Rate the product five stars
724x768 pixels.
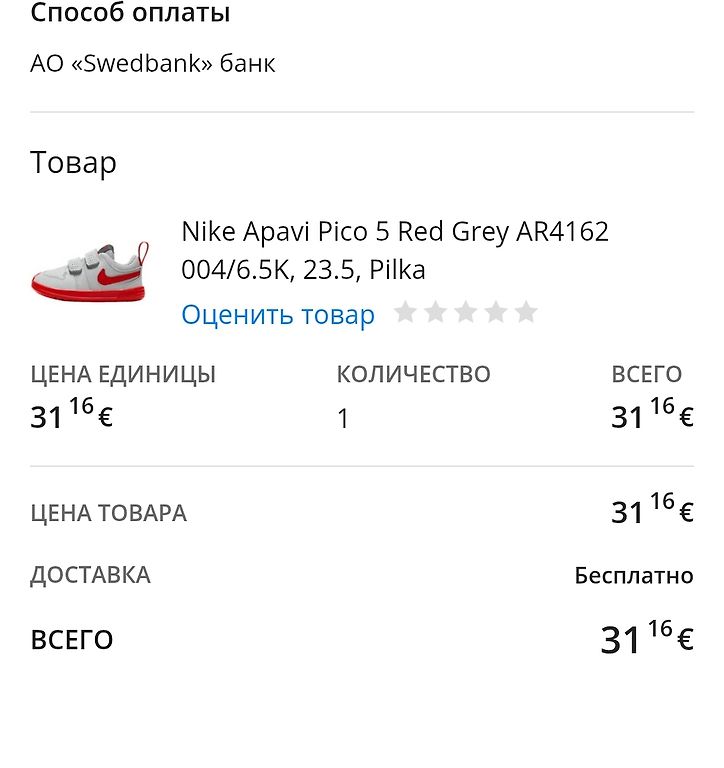(526, 313)
